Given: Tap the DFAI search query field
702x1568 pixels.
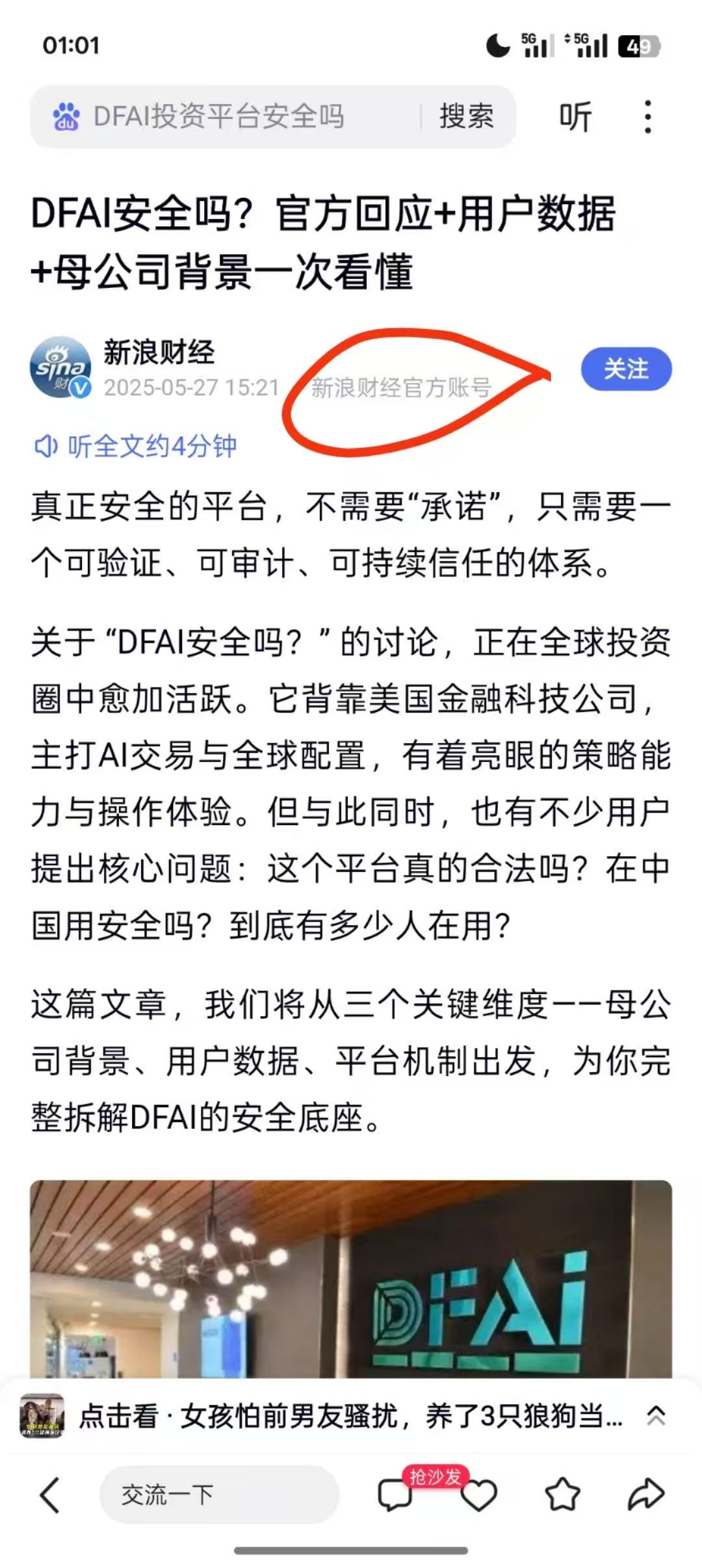Looking at the screenshot, I should pos(221,117).
